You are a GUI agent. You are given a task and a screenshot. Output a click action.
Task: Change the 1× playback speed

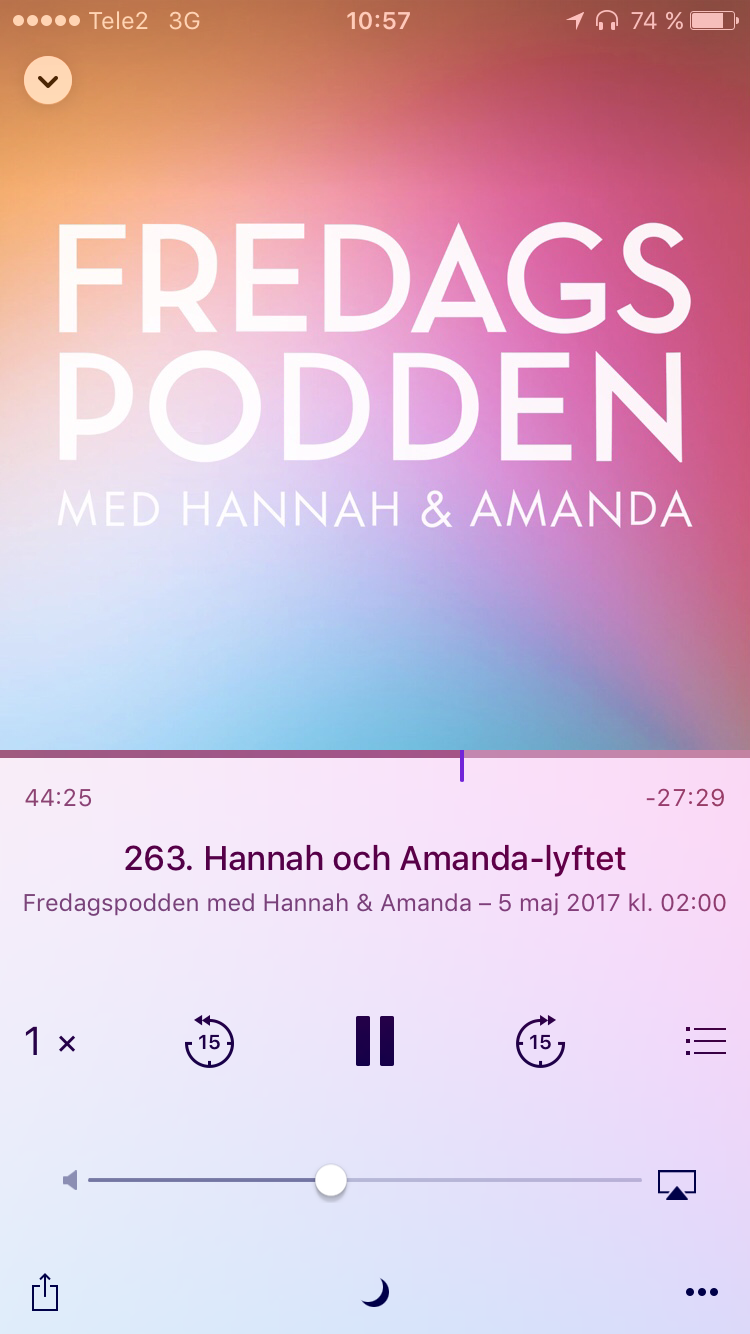click(50, 1042)
